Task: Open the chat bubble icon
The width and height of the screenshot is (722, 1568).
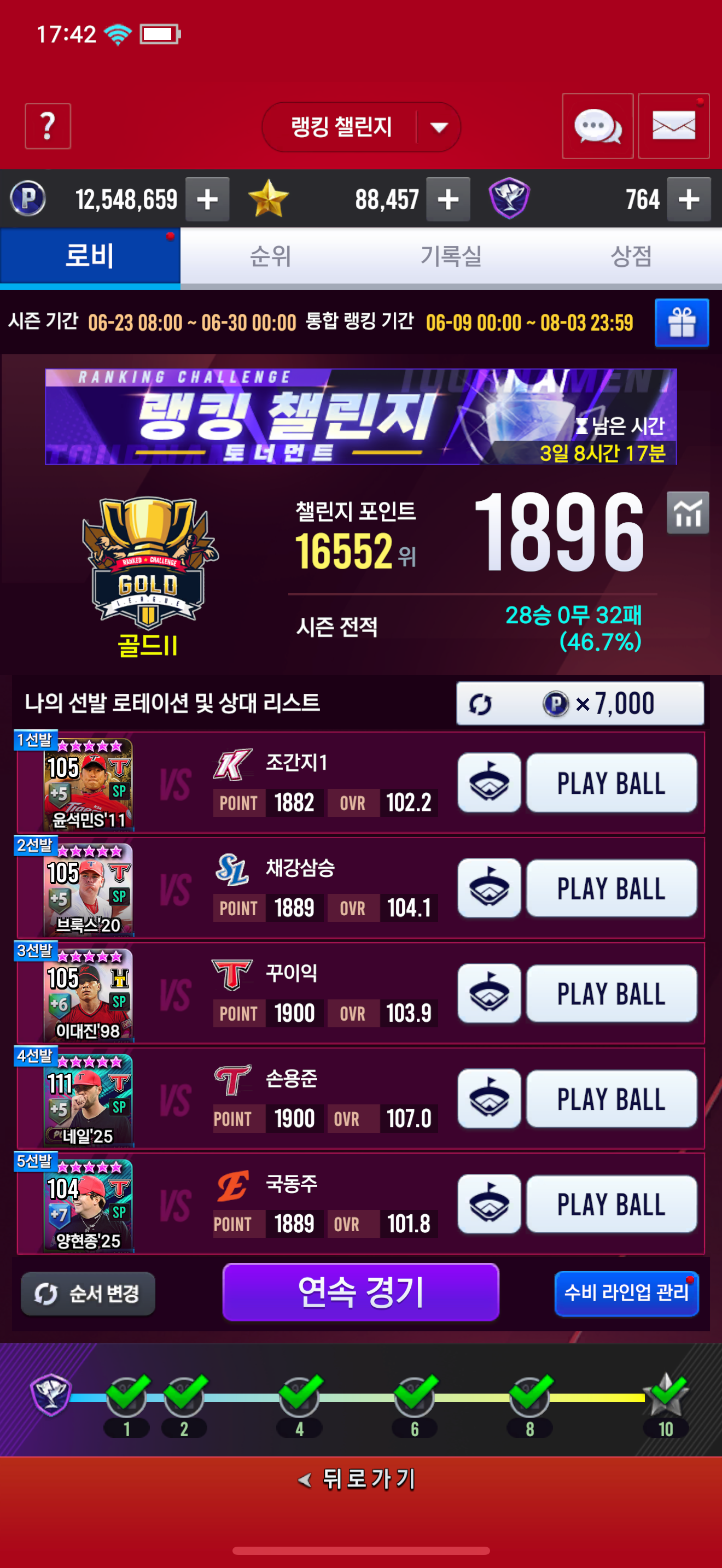Action: 597,126
